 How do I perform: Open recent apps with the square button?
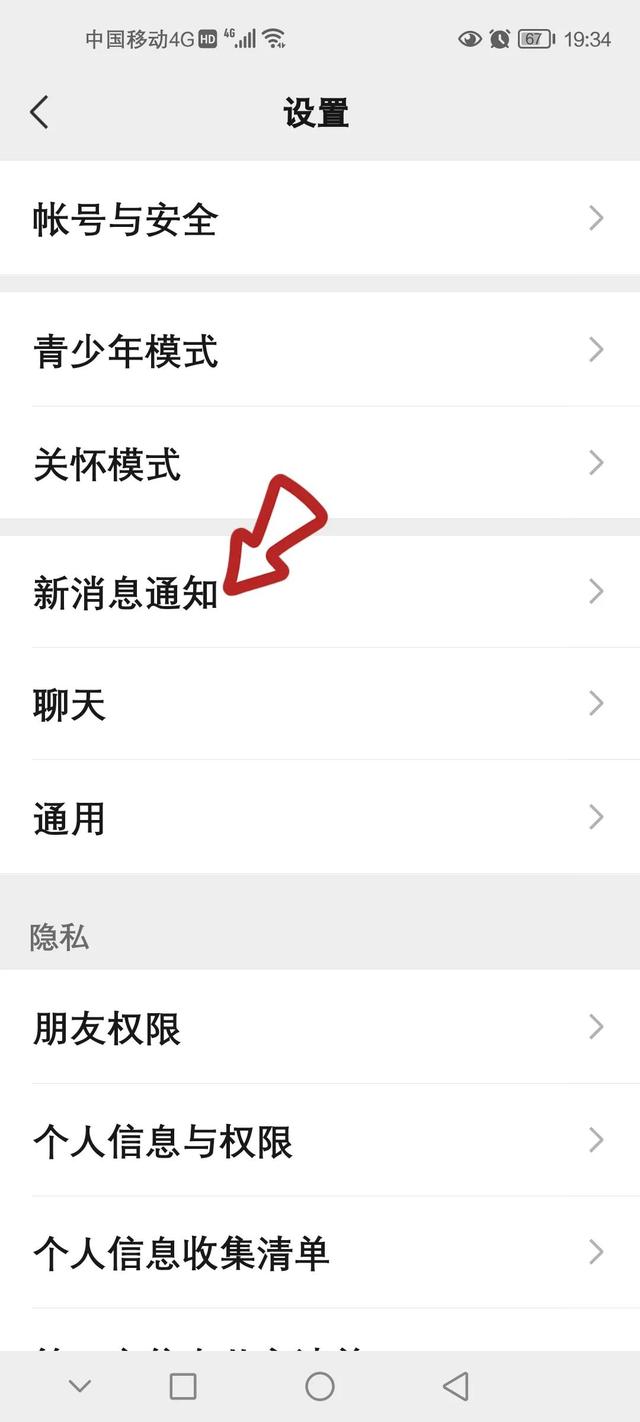coord(183,1386)
